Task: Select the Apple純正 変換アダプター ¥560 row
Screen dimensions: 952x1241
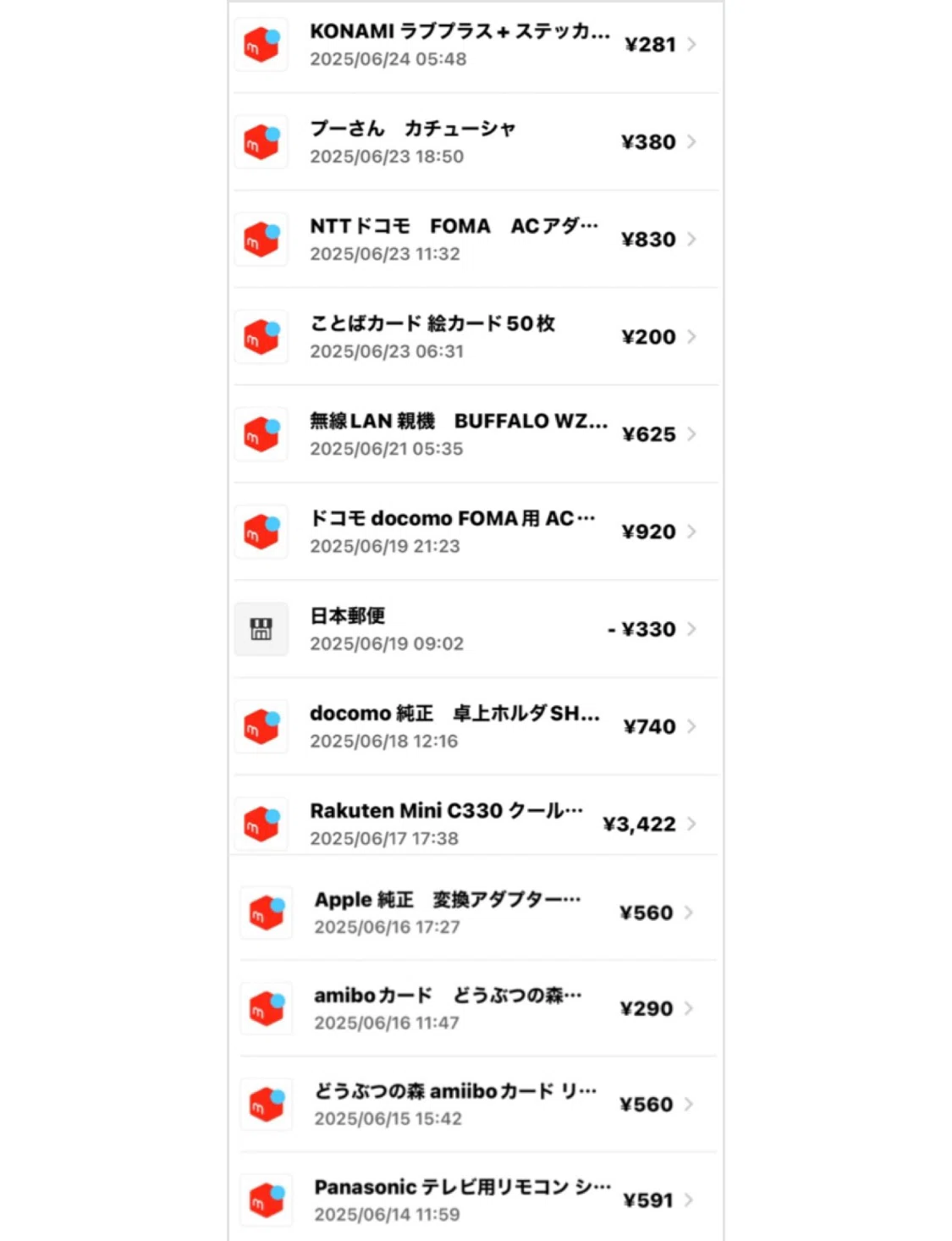Action: [478, 913]
